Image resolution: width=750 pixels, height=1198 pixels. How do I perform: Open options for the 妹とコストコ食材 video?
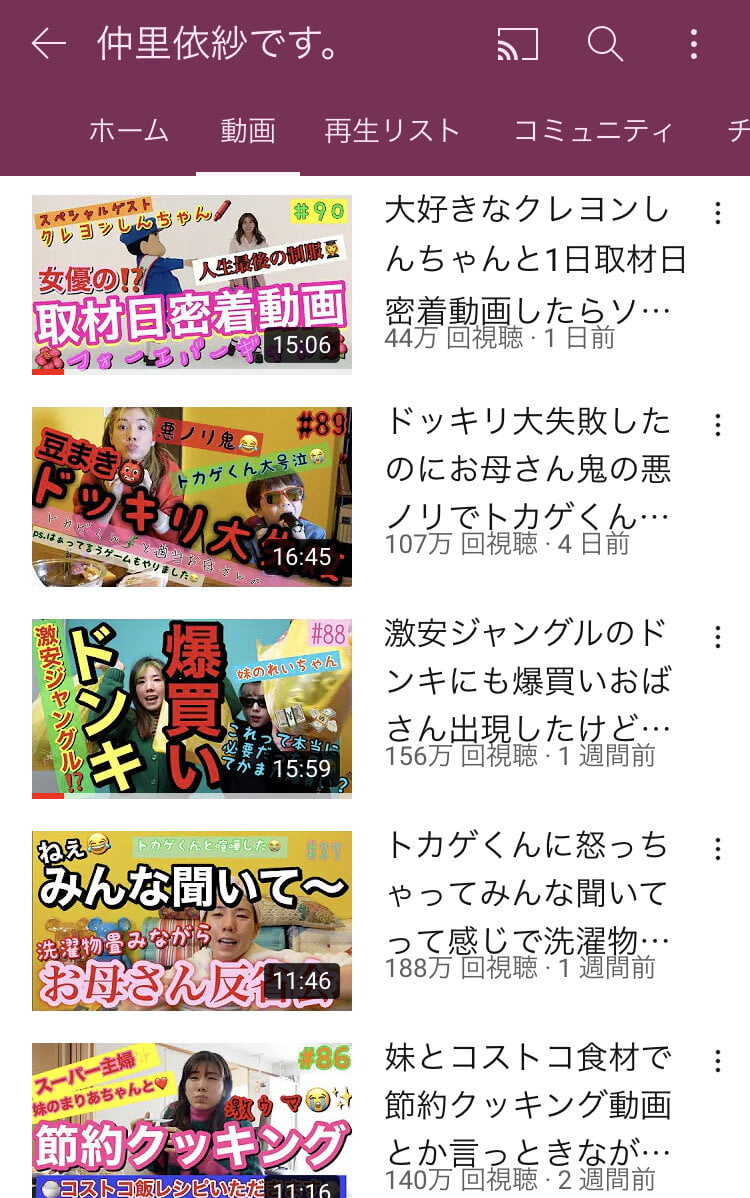coord(717,1061)
